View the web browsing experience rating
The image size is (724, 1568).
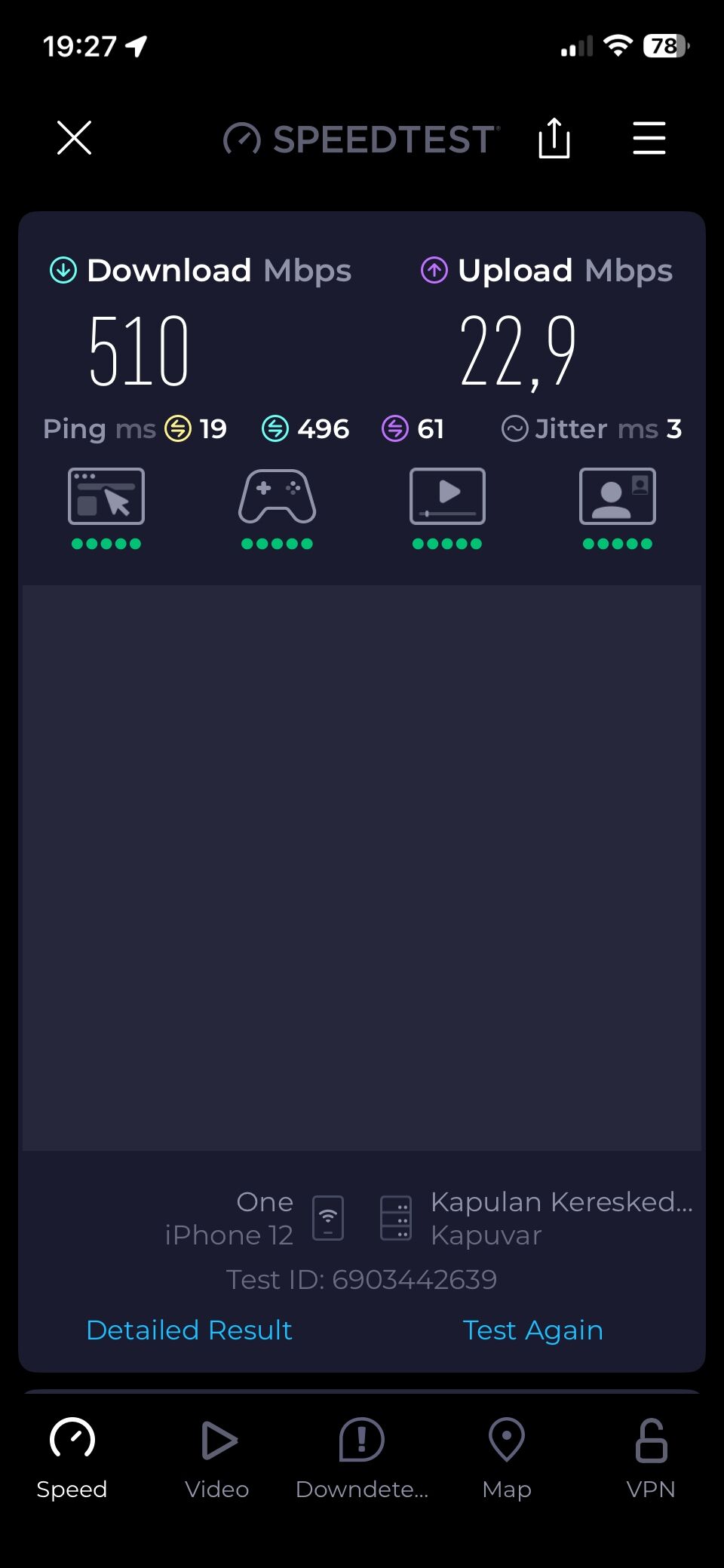pos(106,505)
